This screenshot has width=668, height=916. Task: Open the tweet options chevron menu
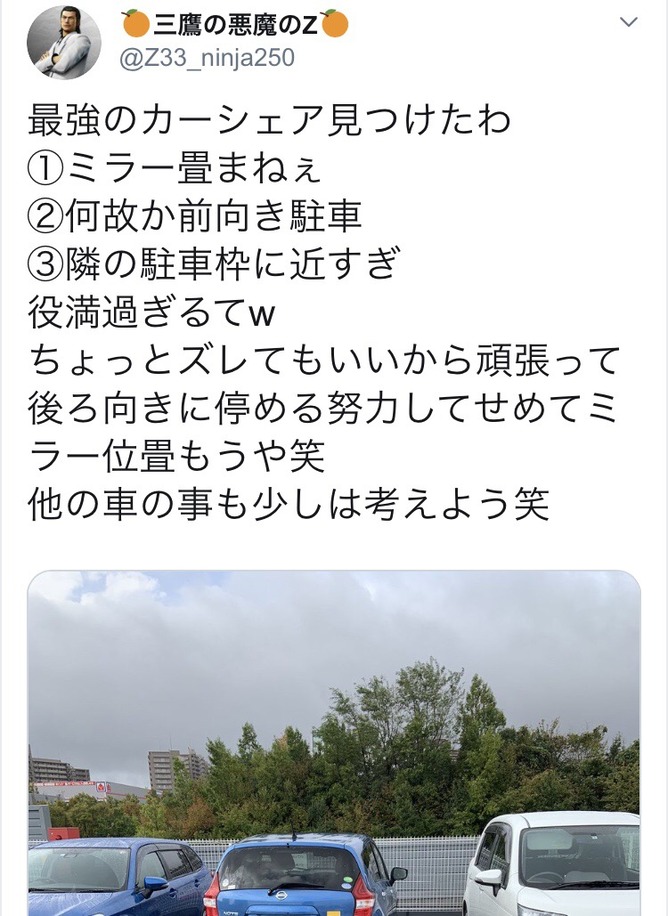point(628,23)
